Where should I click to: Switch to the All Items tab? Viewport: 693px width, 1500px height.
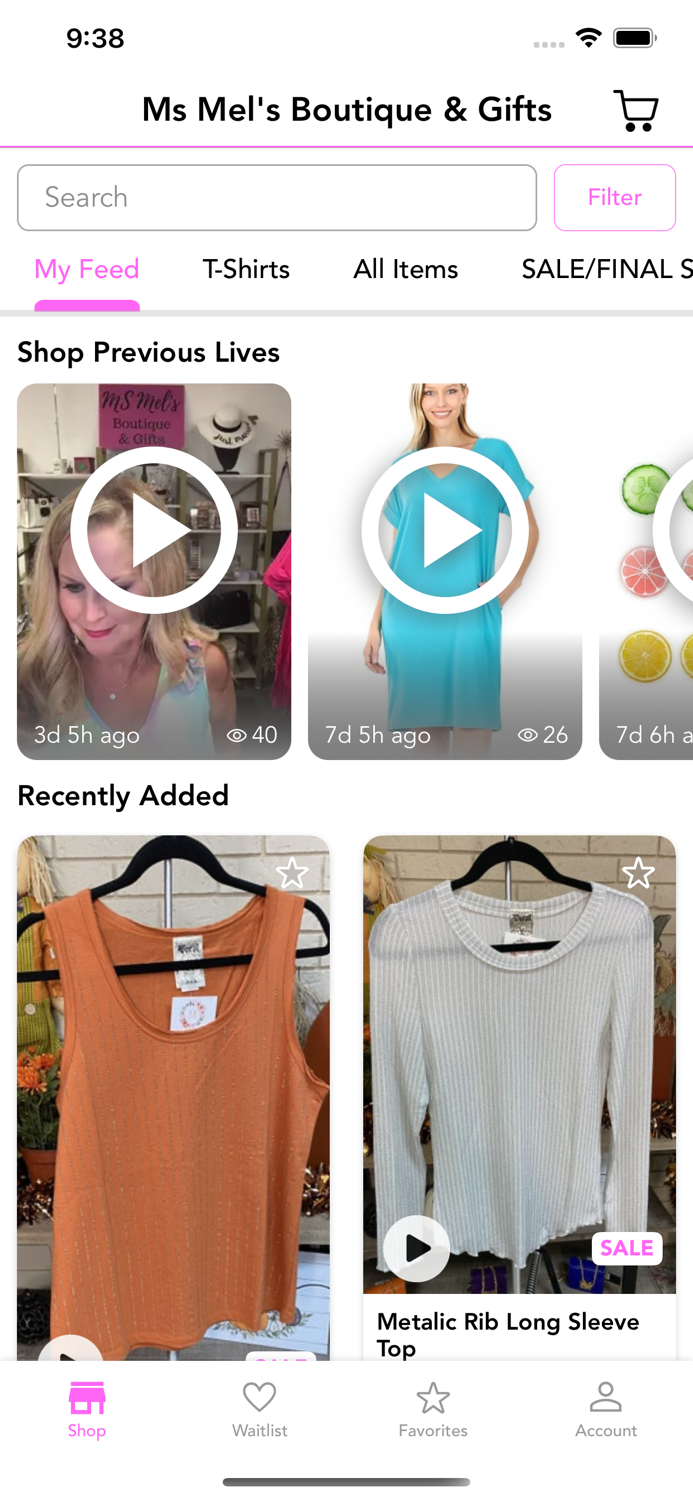(405, 269)
